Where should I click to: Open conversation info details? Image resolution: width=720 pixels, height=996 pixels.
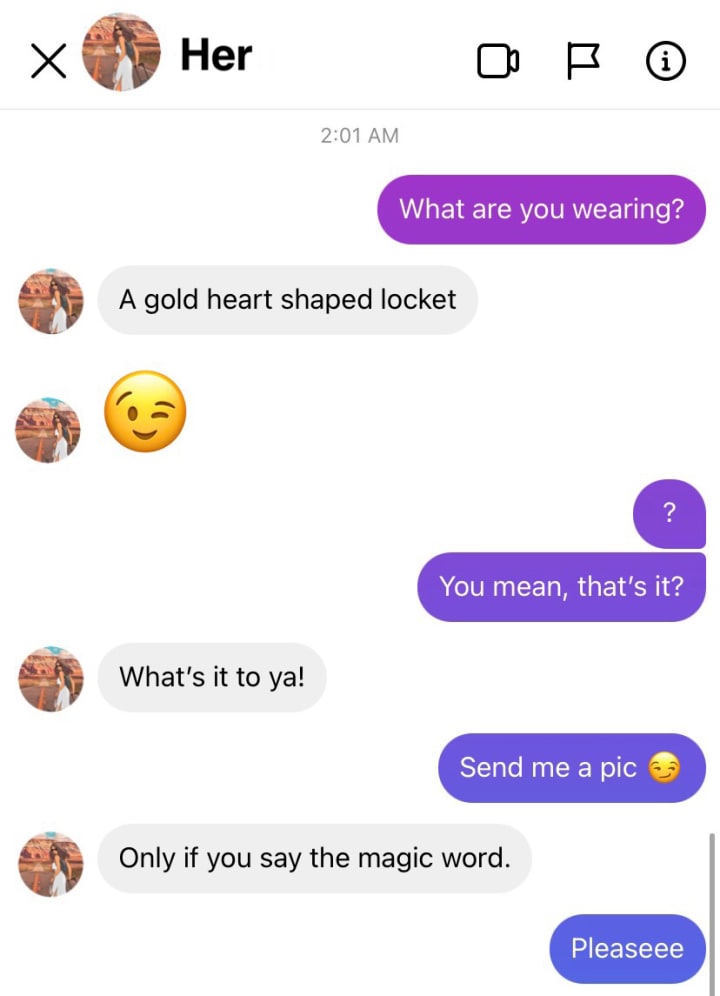666,62
